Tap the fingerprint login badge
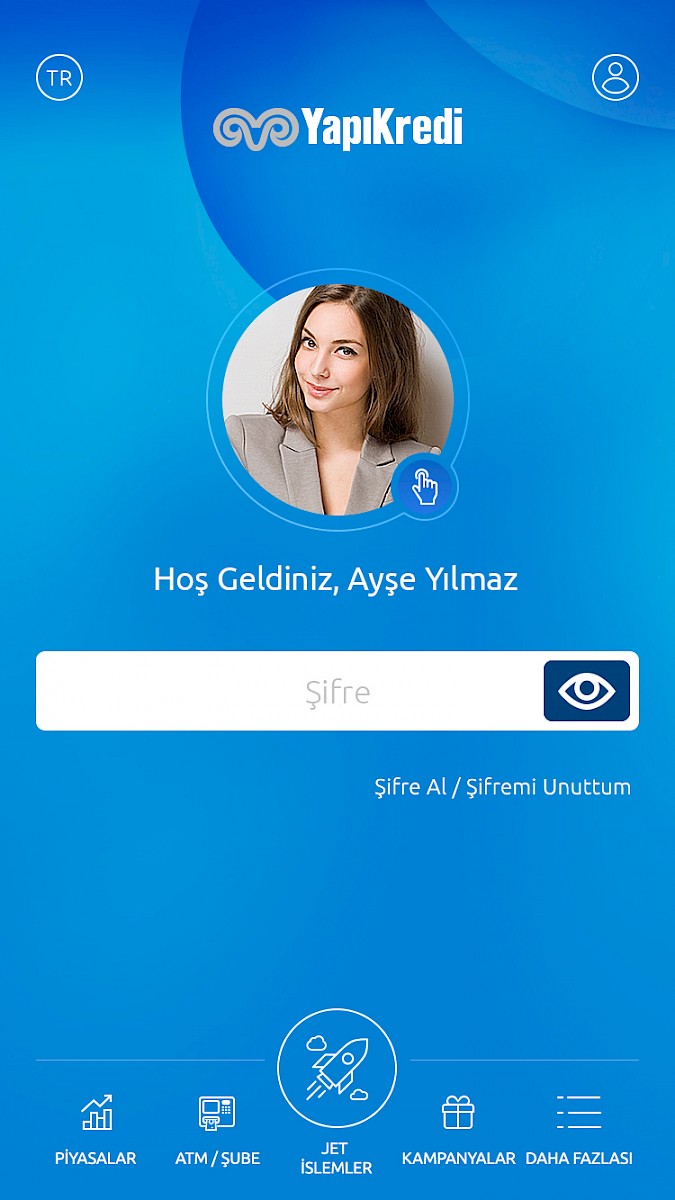This screenshot has height=1200, width=675. point(427,488)
